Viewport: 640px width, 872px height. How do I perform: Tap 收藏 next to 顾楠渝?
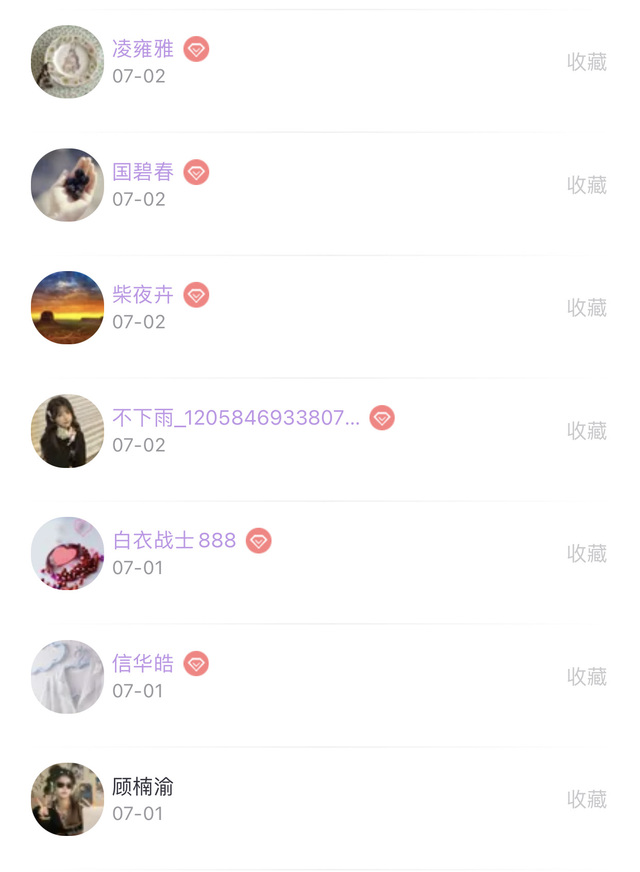[587, 800]
